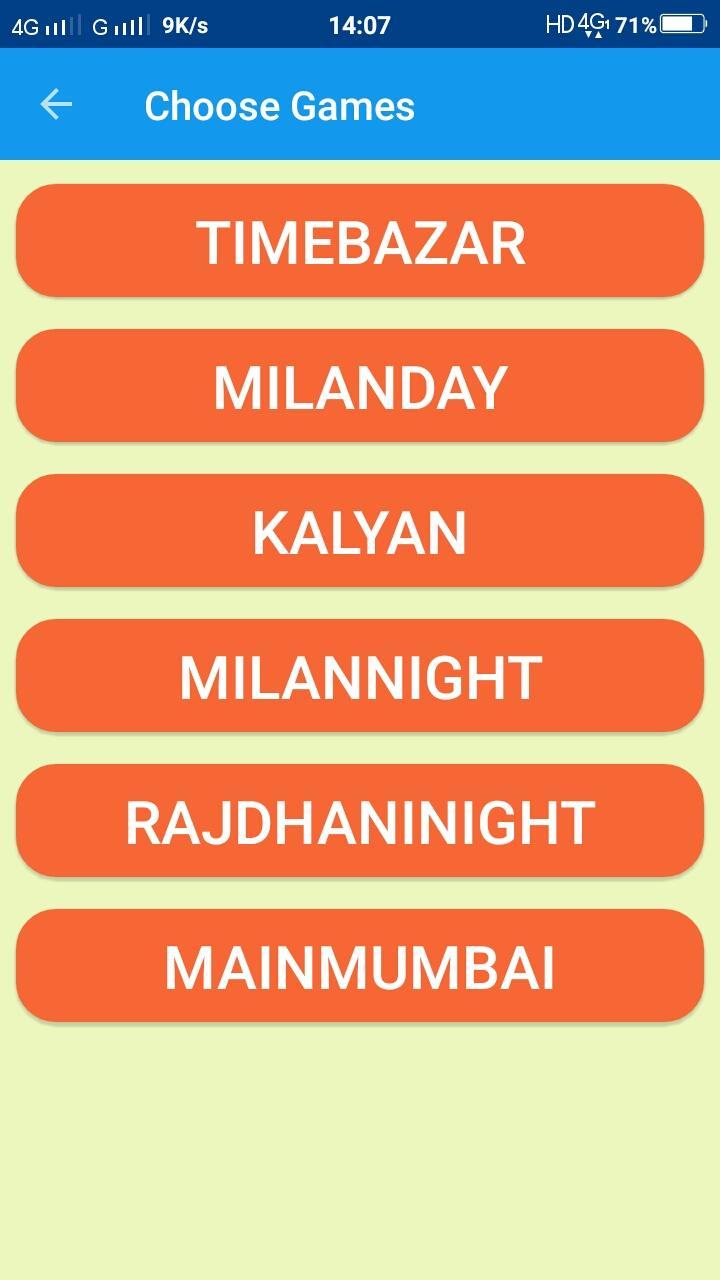Pick the RAJDHANINIGHT game
720x1280 pixels.
pos(360,821)
